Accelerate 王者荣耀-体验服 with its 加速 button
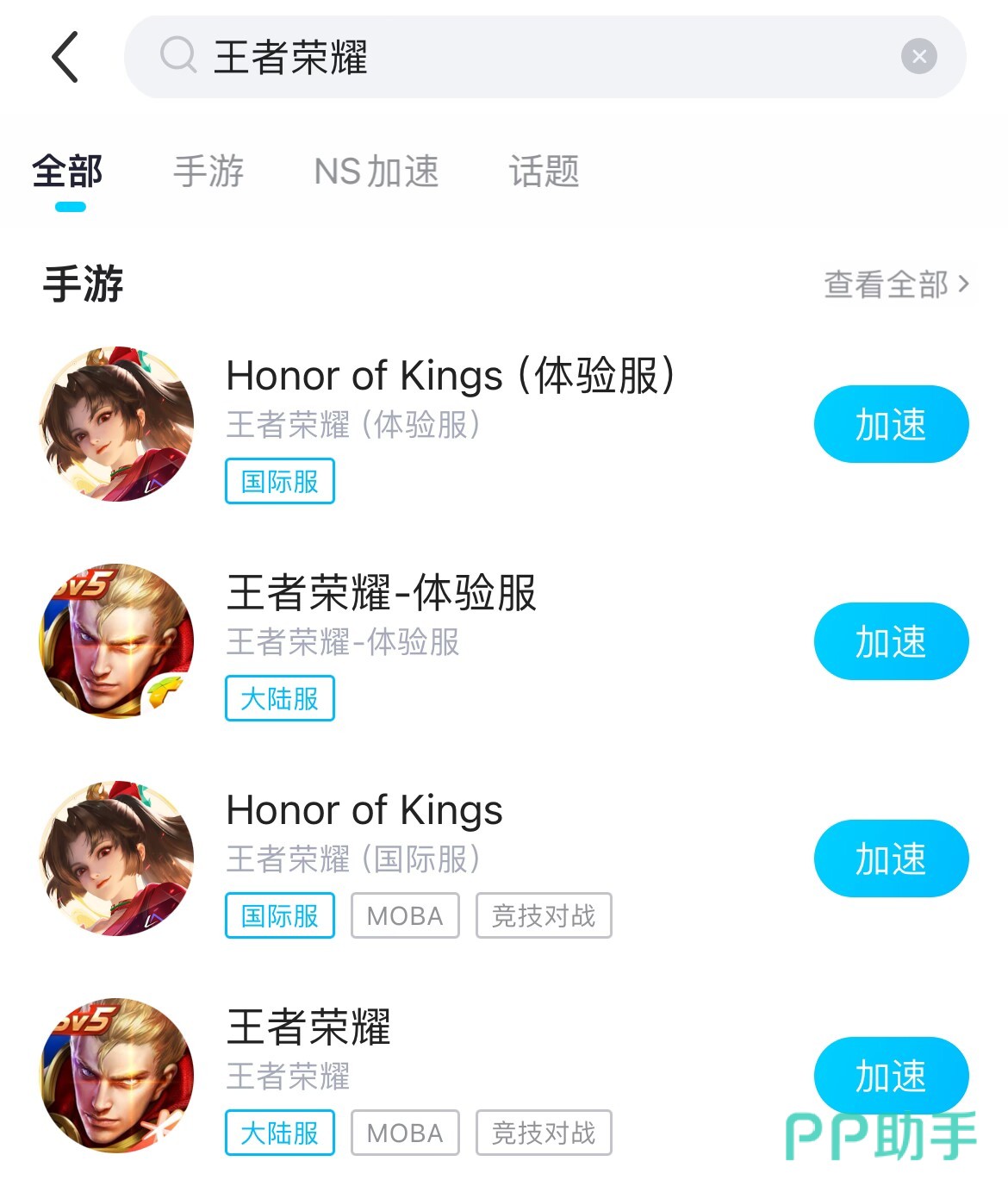The height and width of the screenshot is (1180, 1008). (x=891, y=641)
